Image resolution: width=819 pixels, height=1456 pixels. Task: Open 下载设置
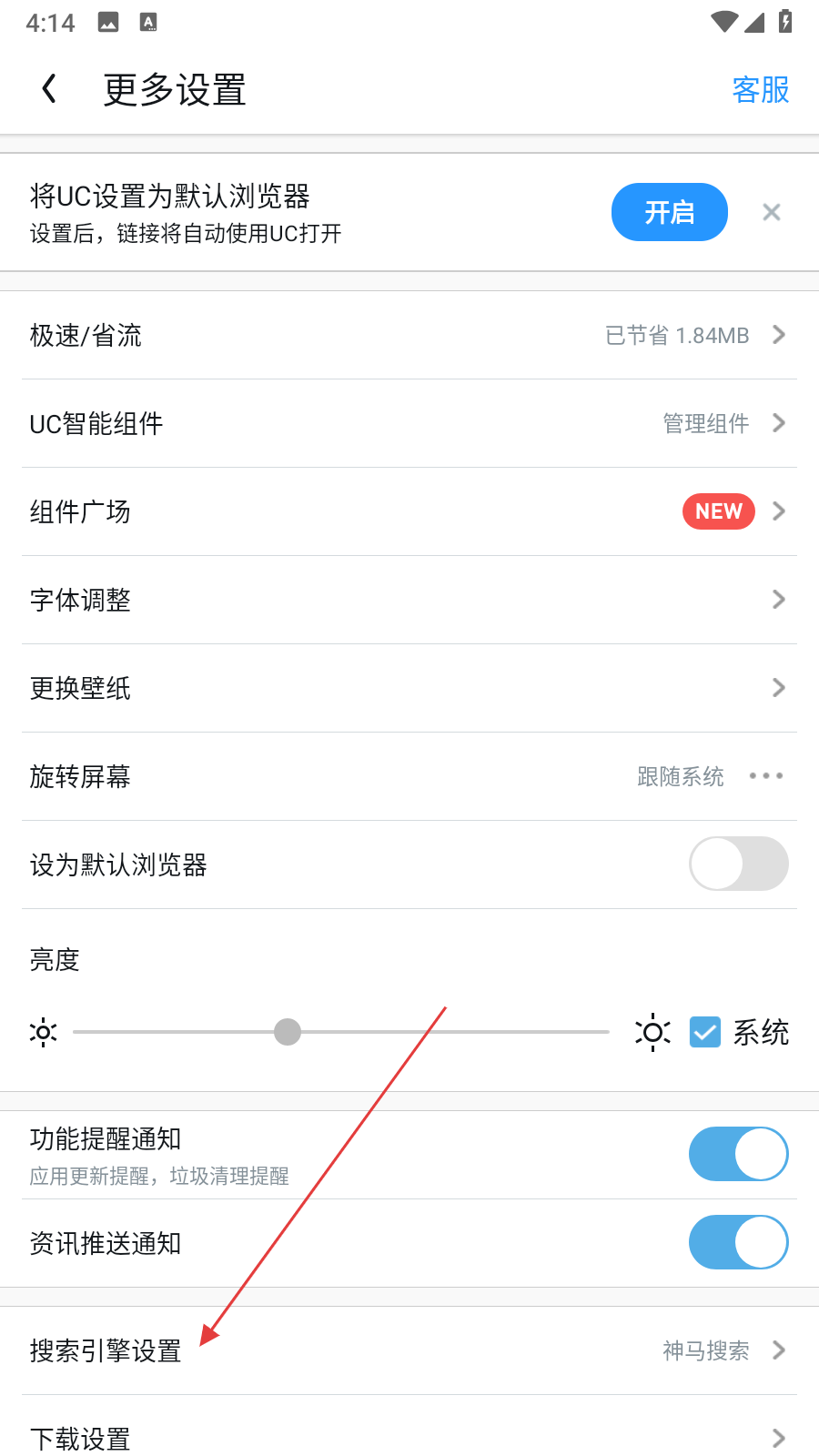409,1438
